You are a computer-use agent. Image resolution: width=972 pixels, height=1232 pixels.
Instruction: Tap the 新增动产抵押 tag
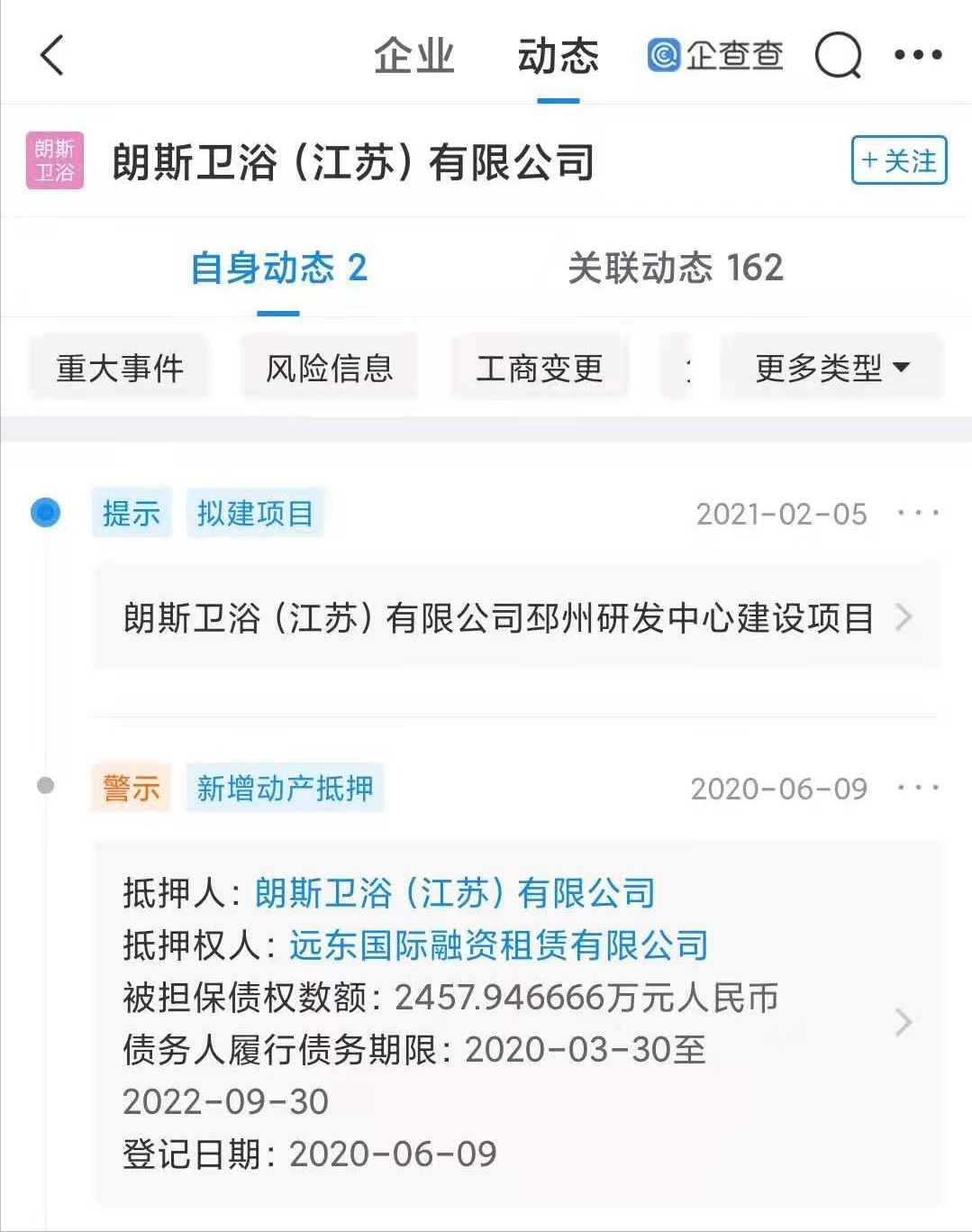point(285,788)
